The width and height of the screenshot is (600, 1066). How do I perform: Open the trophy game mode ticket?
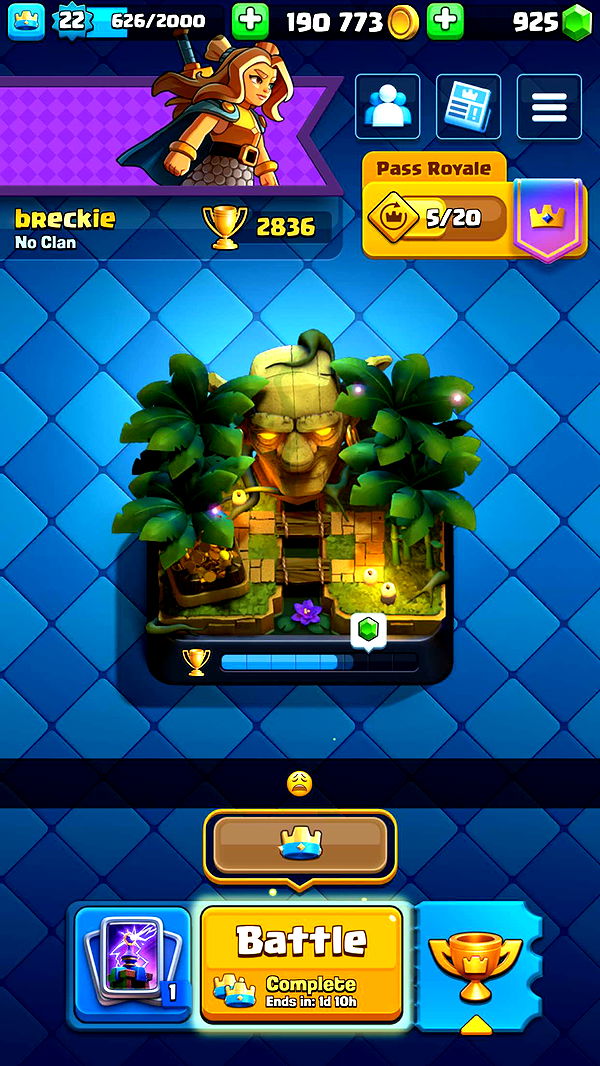click(x=478, y=963)
